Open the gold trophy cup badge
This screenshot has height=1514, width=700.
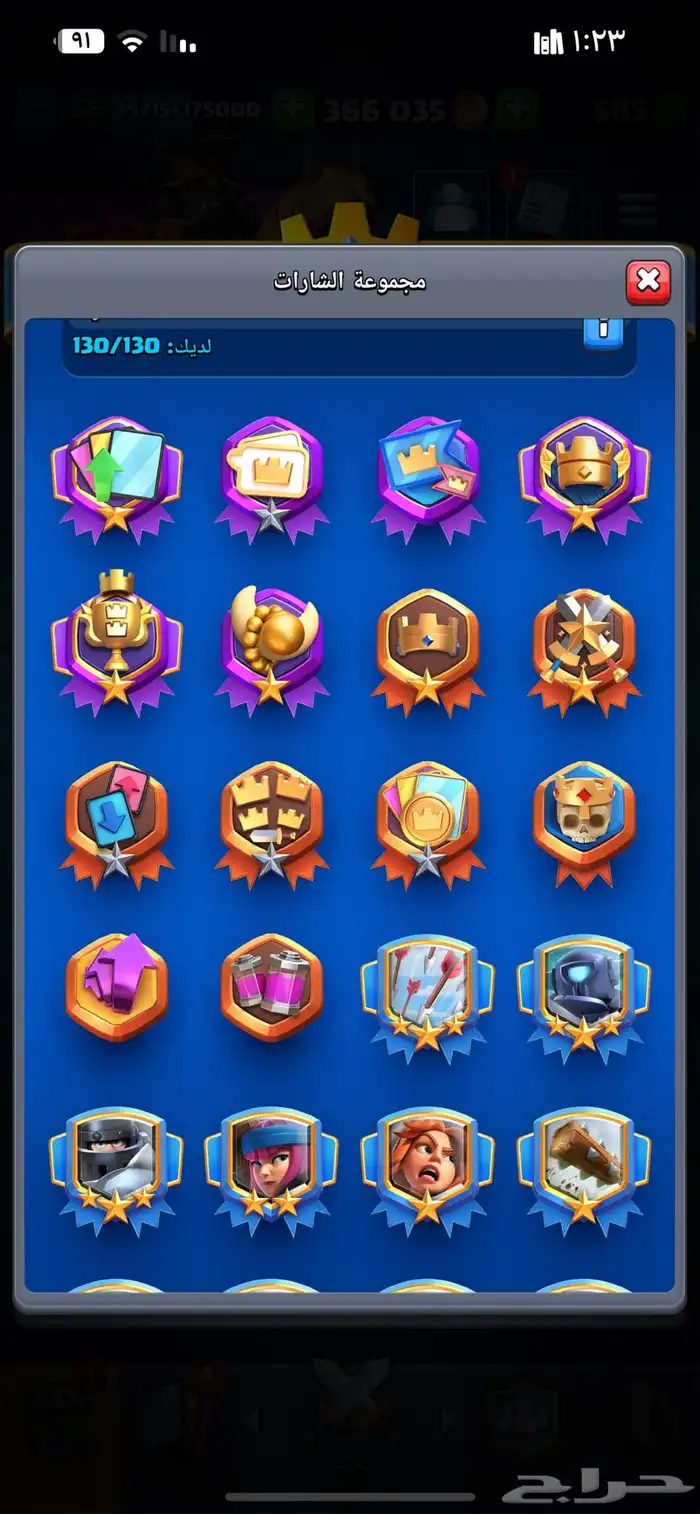[116, 639]
